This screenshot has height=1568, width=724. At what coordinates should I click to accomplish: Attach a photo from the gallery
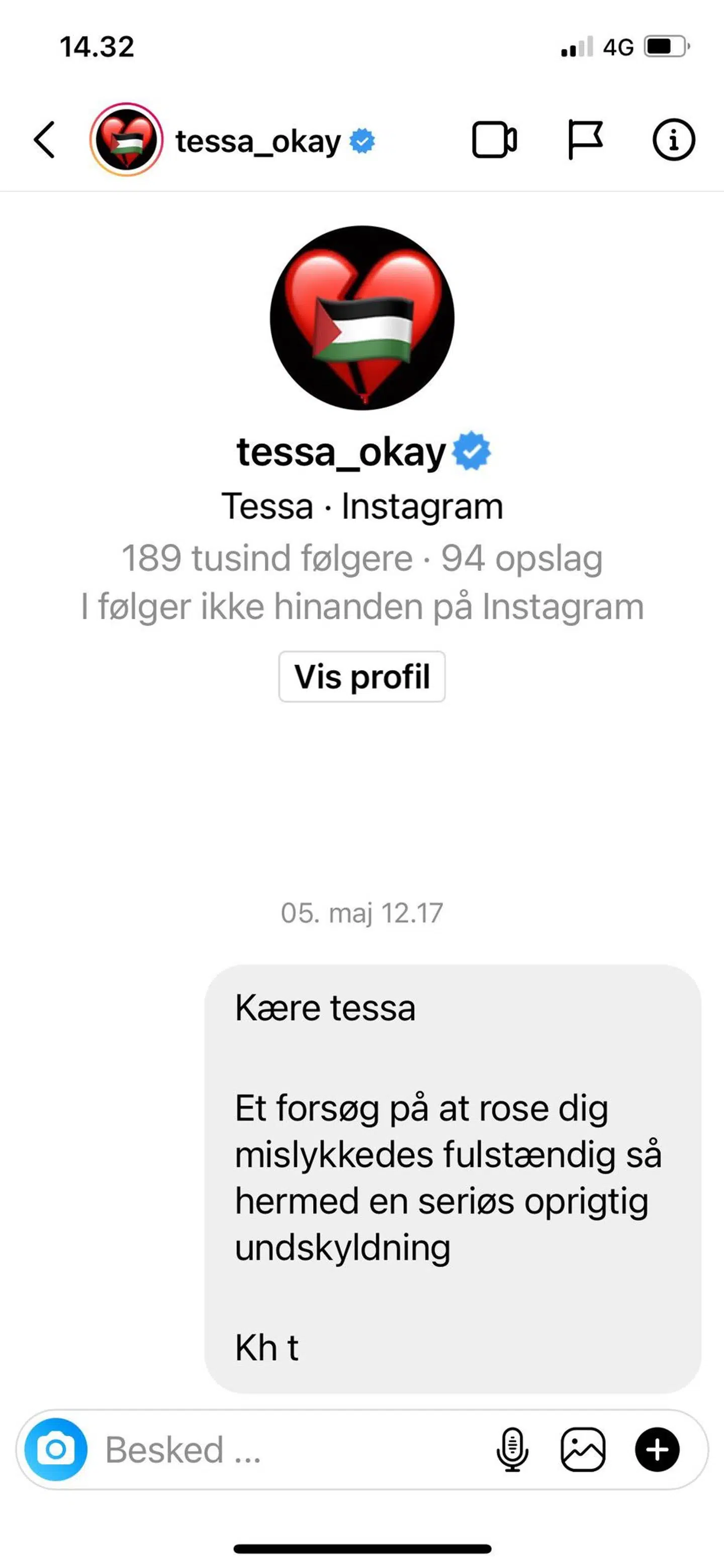582,1449
